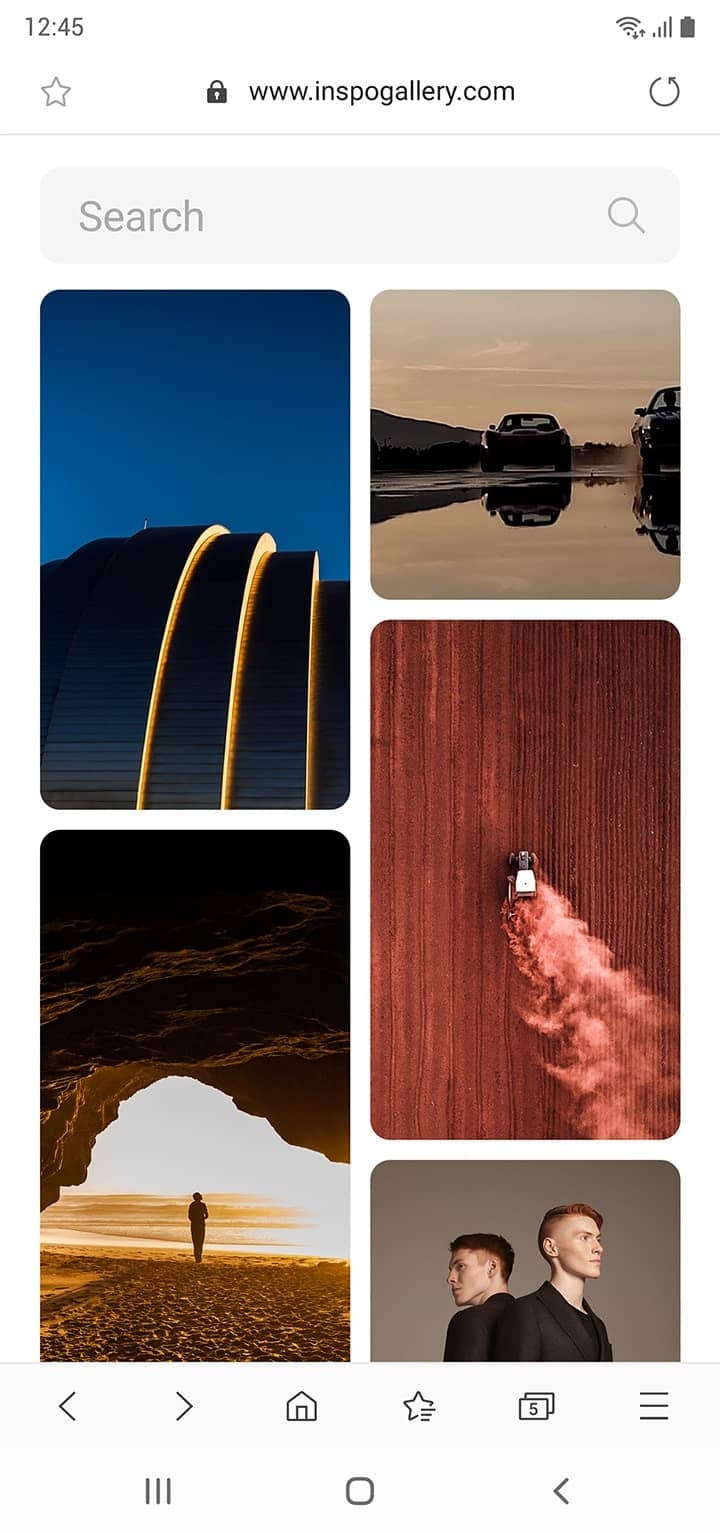View the two men in suits photo
This screenshot has width=720, height=1533.
click(525, 1260)
